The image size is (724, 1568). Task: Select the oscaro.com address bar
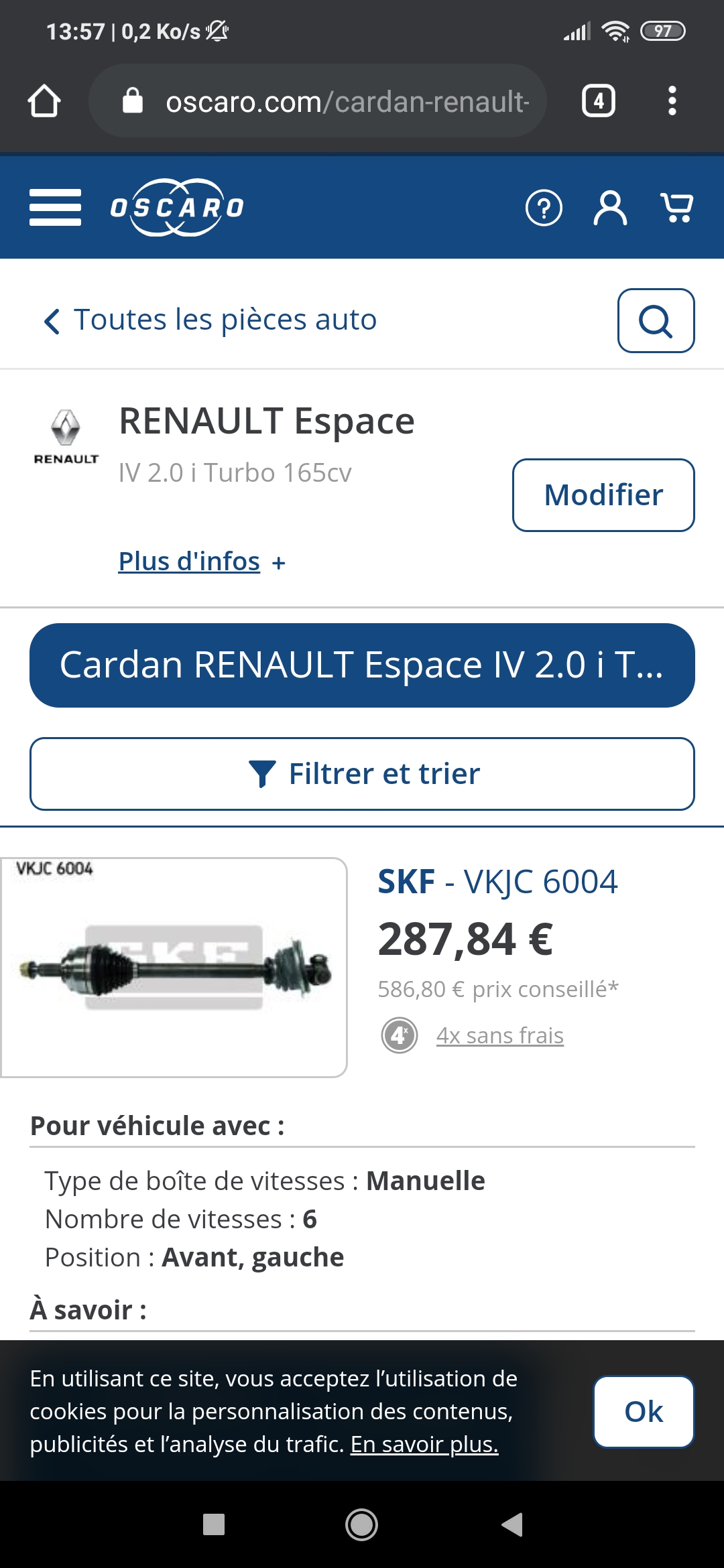(x=335, y=101)
